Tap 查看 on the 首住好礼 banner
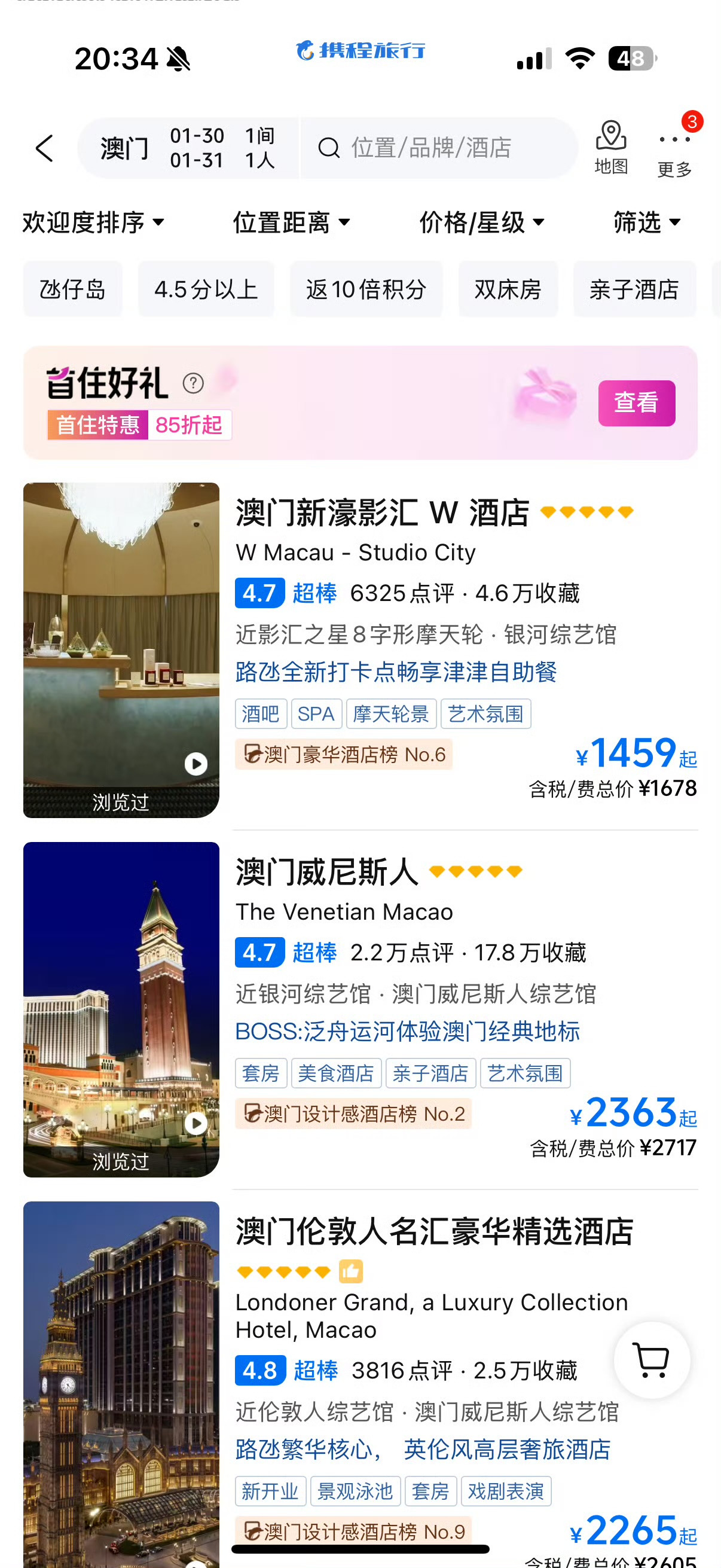The width and height of the screenshot is (721, 1568). click(x=636, y=403)
